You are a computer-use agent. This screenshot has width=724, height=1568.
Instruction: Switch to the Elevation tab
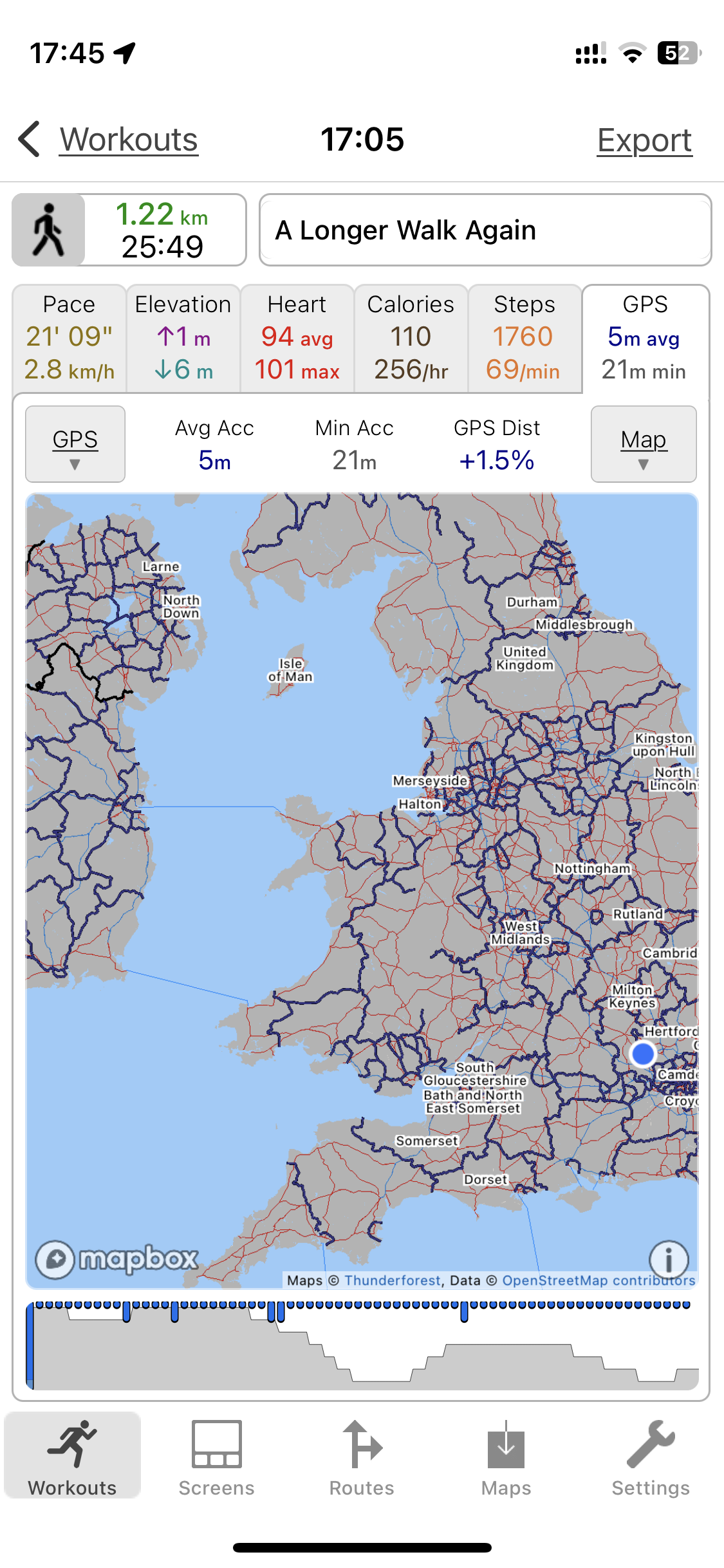183,339
